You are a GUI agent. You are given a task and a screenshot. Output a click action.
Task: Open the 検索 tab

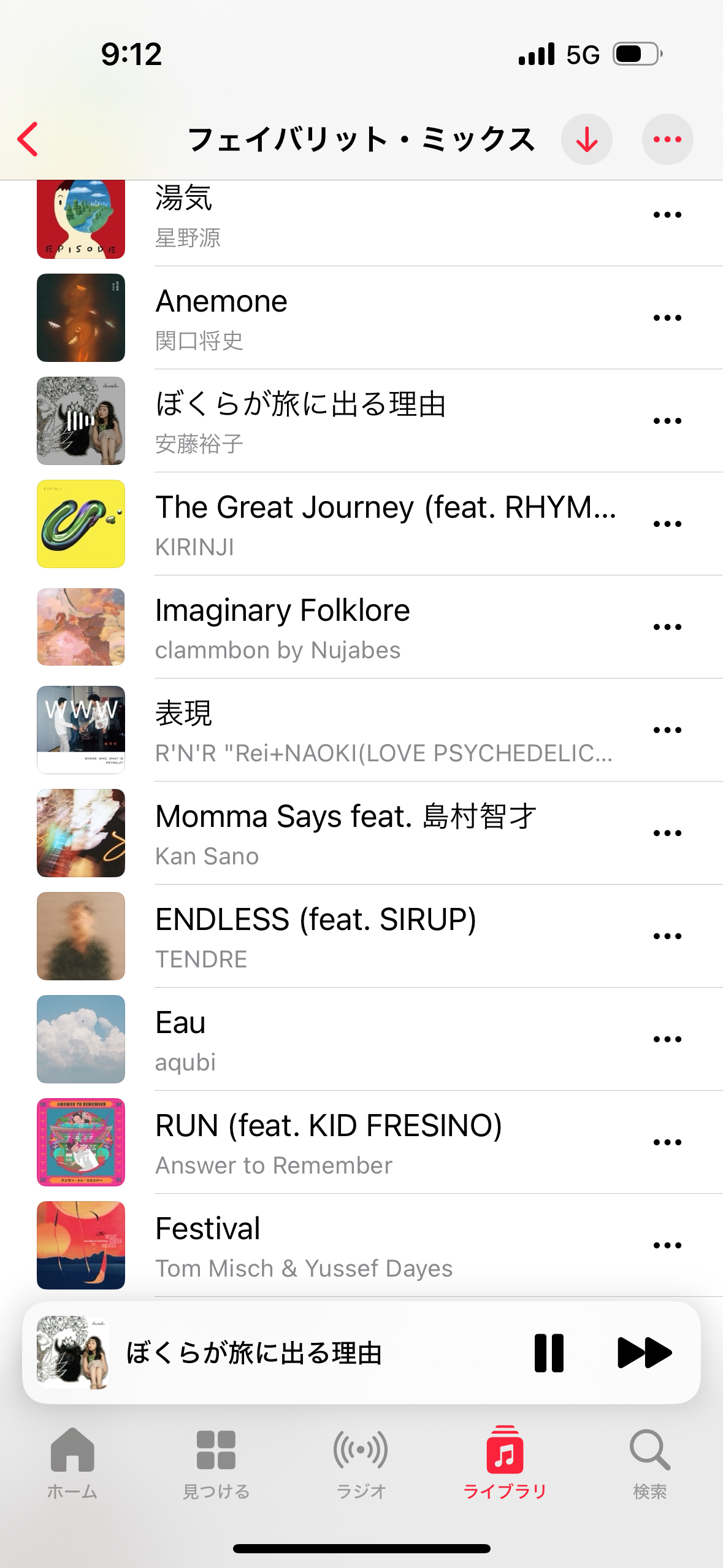(649, 1463)
